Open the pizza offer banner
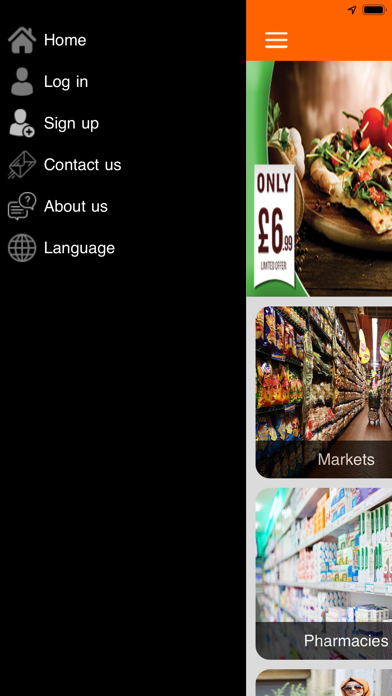This screenshot has height=696, width=392. pos(319,178)
